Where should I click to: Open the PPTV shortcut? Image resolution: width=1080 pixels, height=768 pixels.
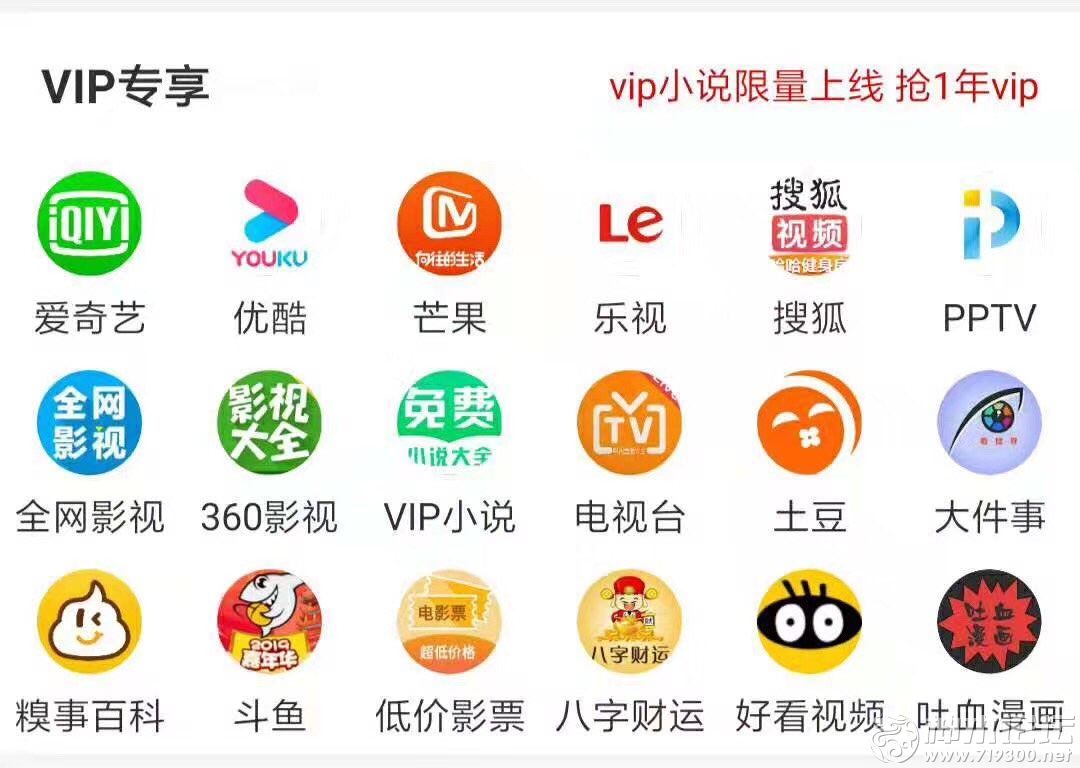click(x=989, y=224)
